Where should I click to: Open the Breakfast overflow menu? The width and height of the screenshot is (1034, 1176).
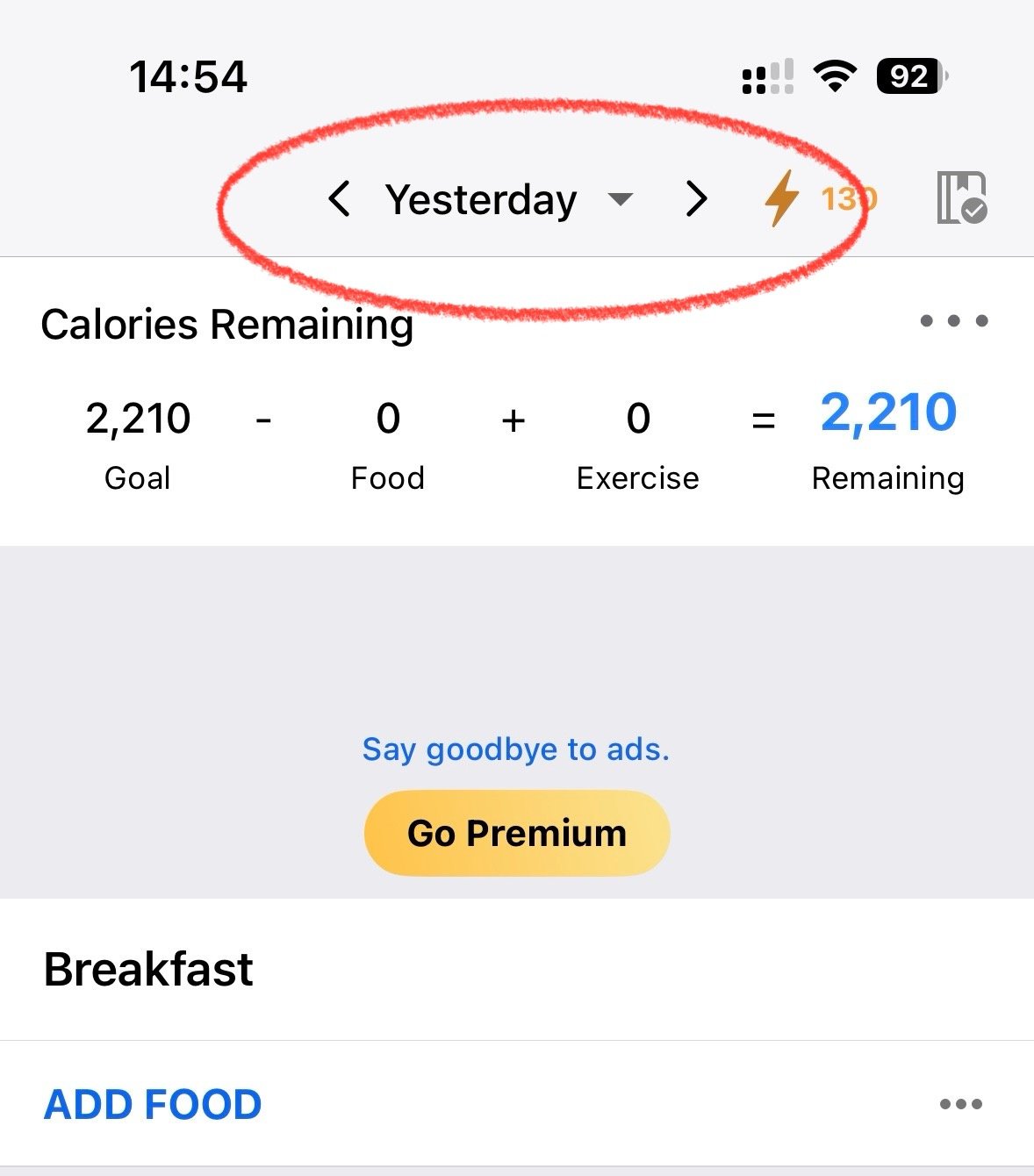(x=960, y=1104)
